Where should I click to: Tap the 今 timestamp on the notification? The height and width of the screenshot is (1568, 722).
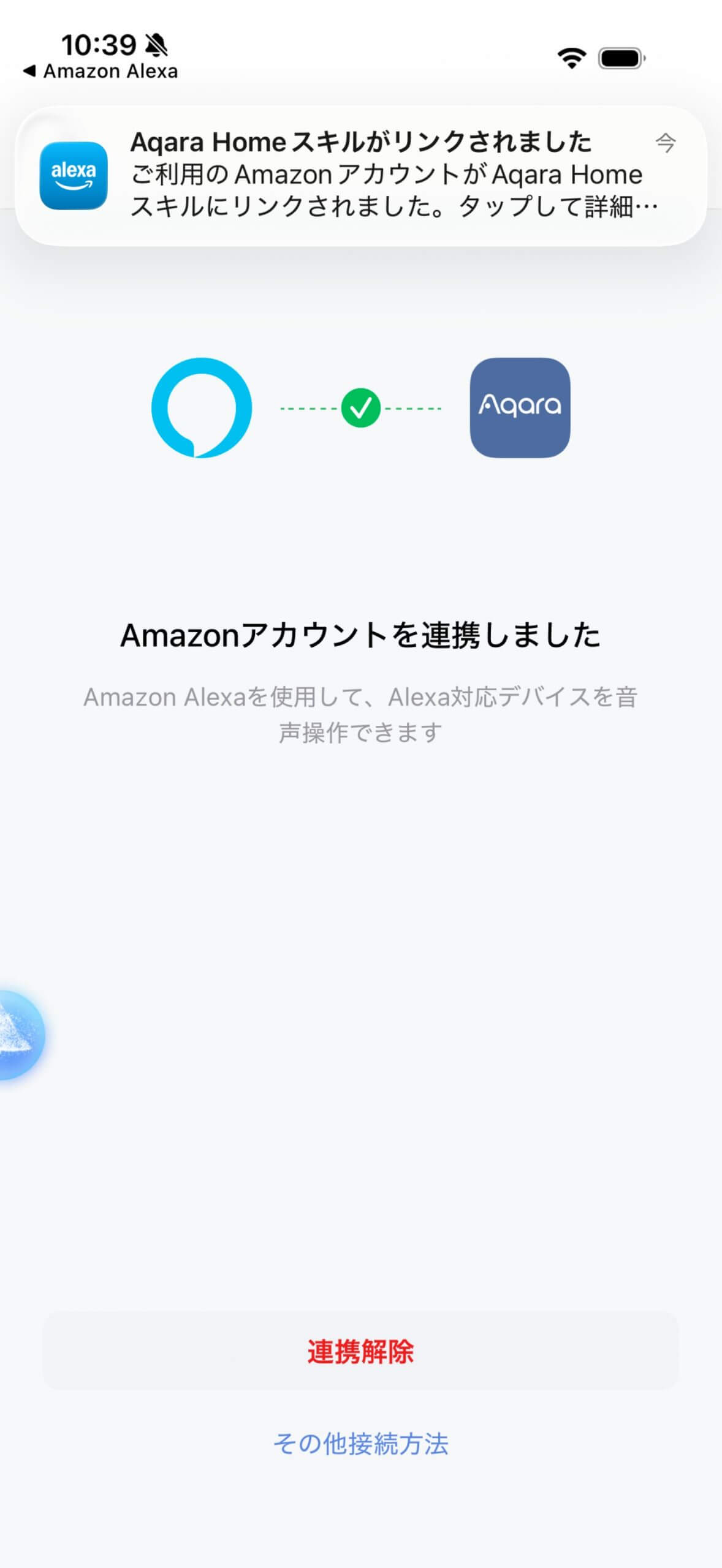click(667, 144)
